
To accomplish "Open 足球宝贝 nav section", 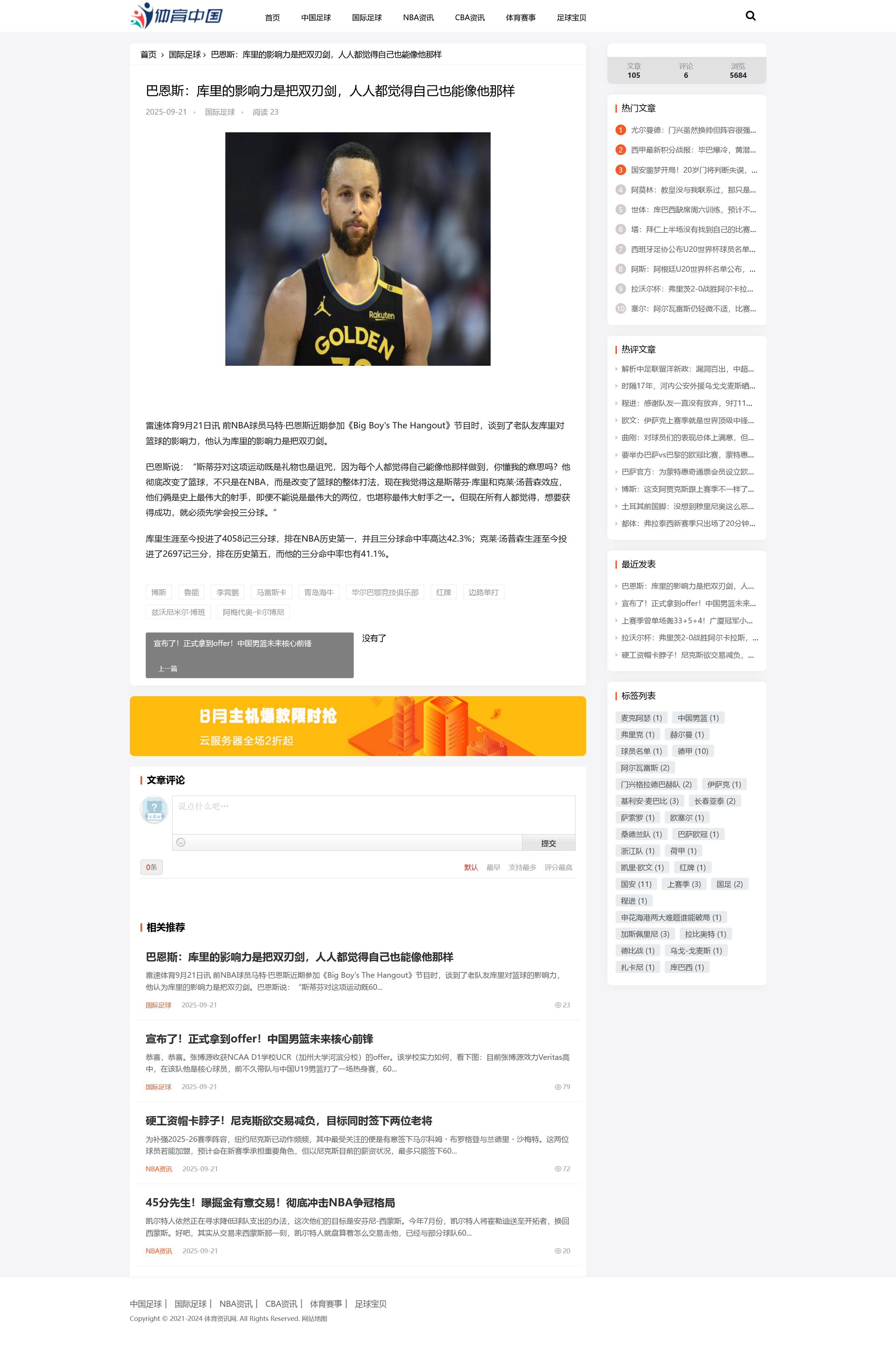I will point(571,18).
